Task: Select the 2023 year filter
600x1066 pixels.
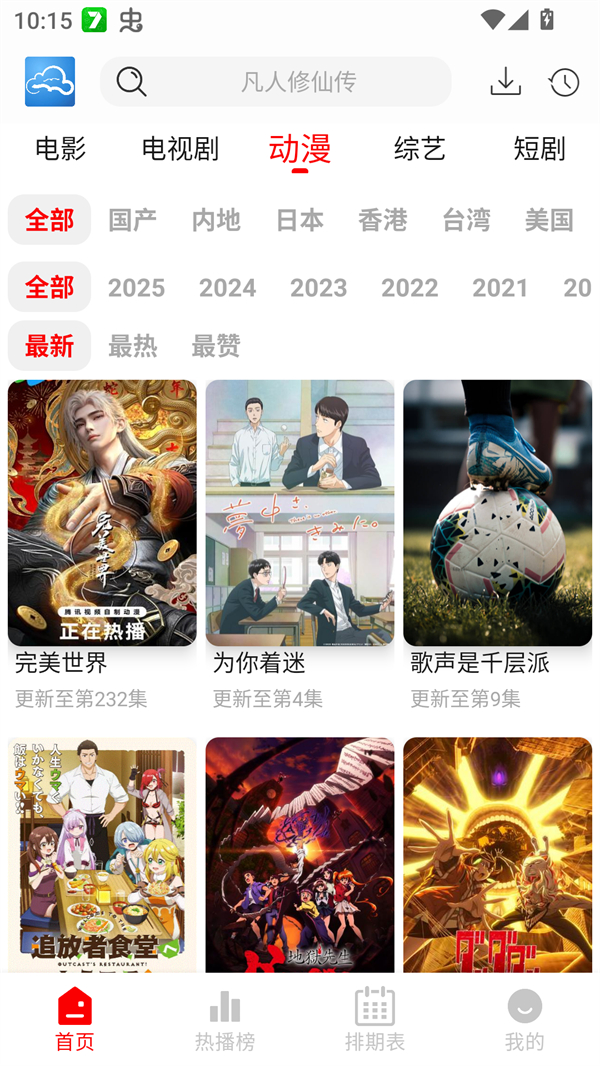Action: pos(318,288)
